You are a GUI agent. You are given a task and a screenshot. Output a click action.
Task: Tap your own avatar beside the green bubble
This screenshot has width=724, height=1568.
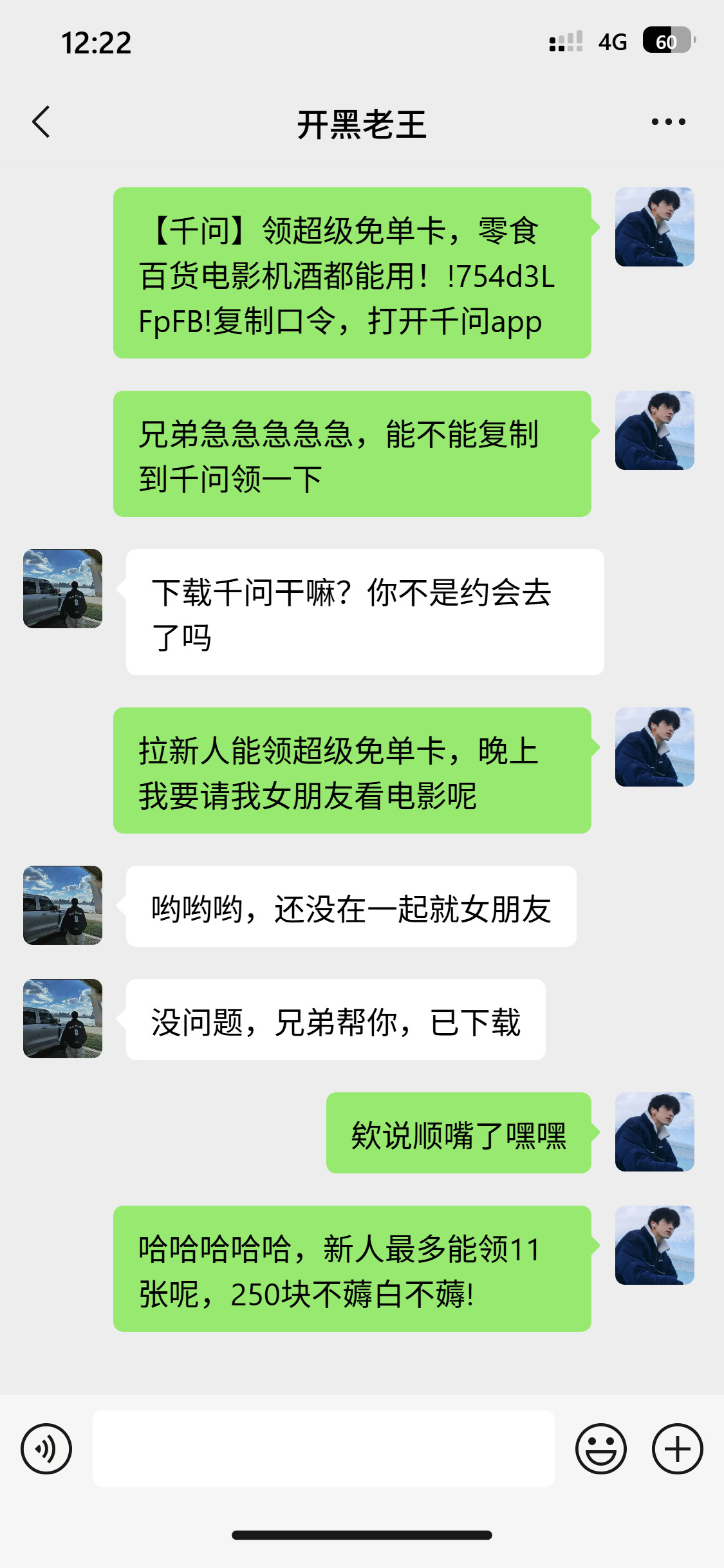[x=654, y=229]
